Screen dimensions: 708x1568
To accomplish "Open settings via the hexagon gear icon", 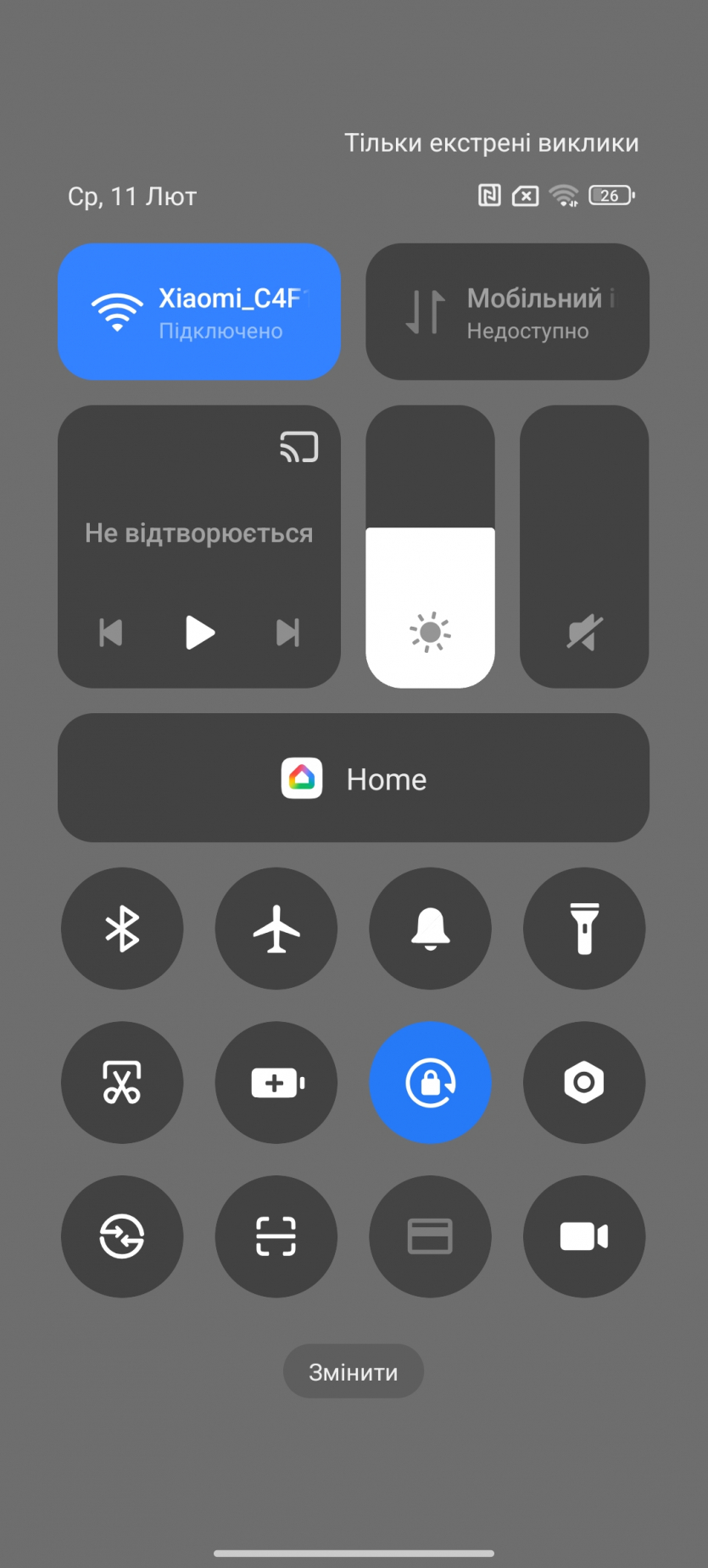I will pos(584,1083).
